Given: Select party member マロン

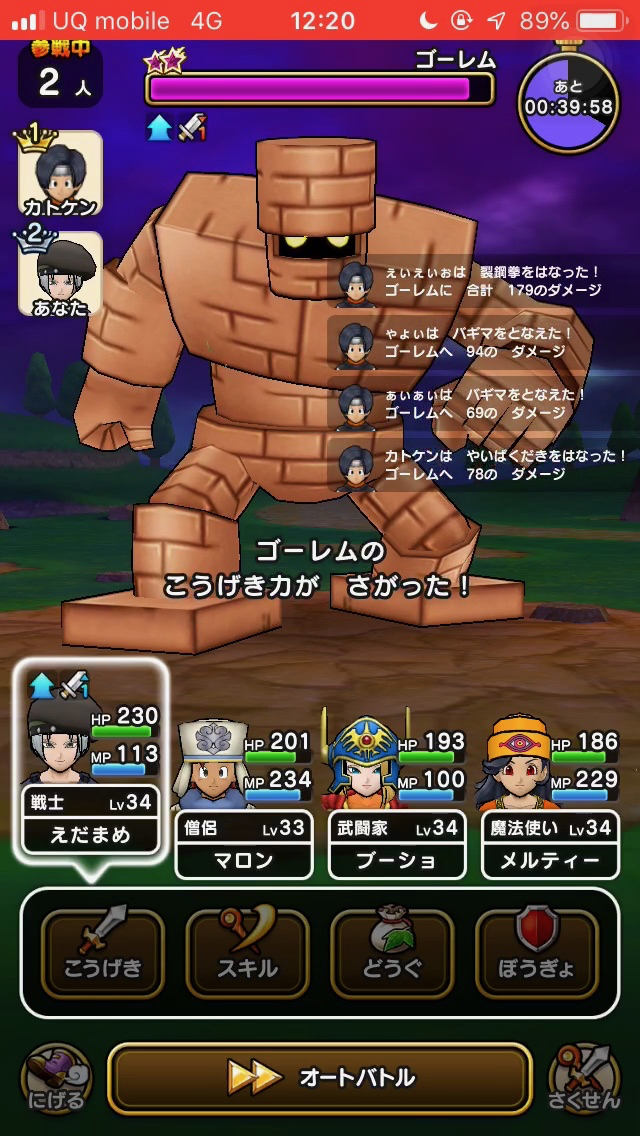Looking at the screenshot, I should click(244, 798).
